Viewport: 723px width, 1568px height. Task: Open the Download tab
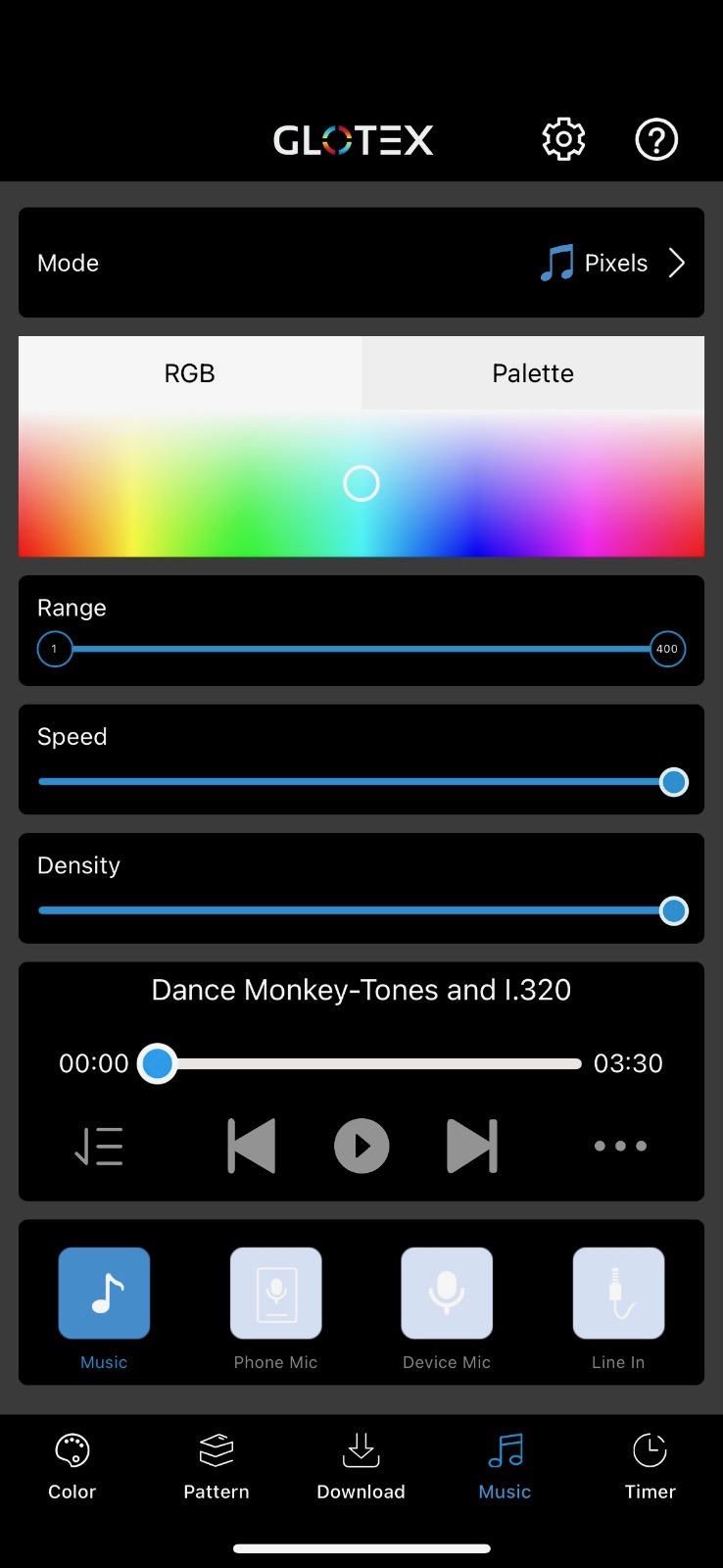(361, 1466)
